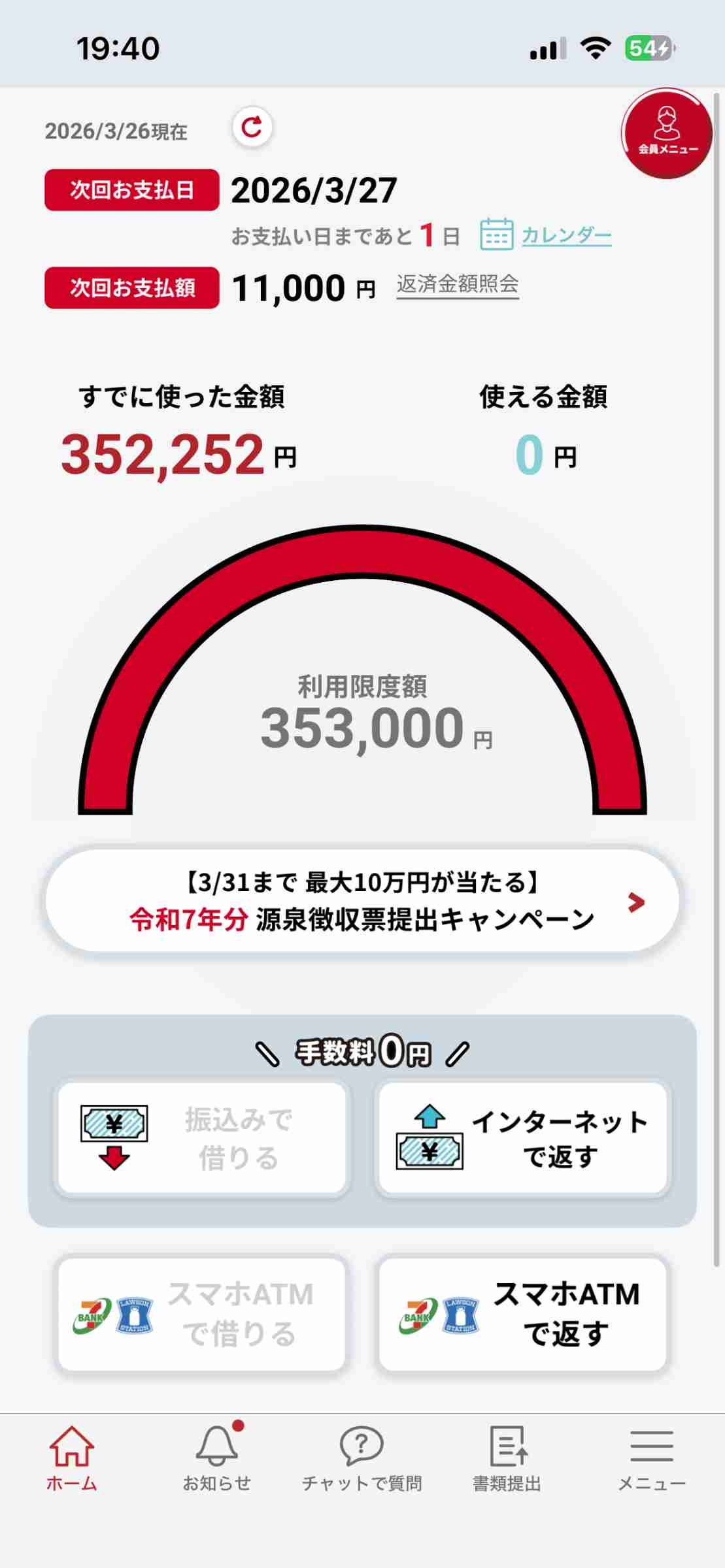
Task: Tap the スマホATMで借りる button
Action: [202, 1313]
